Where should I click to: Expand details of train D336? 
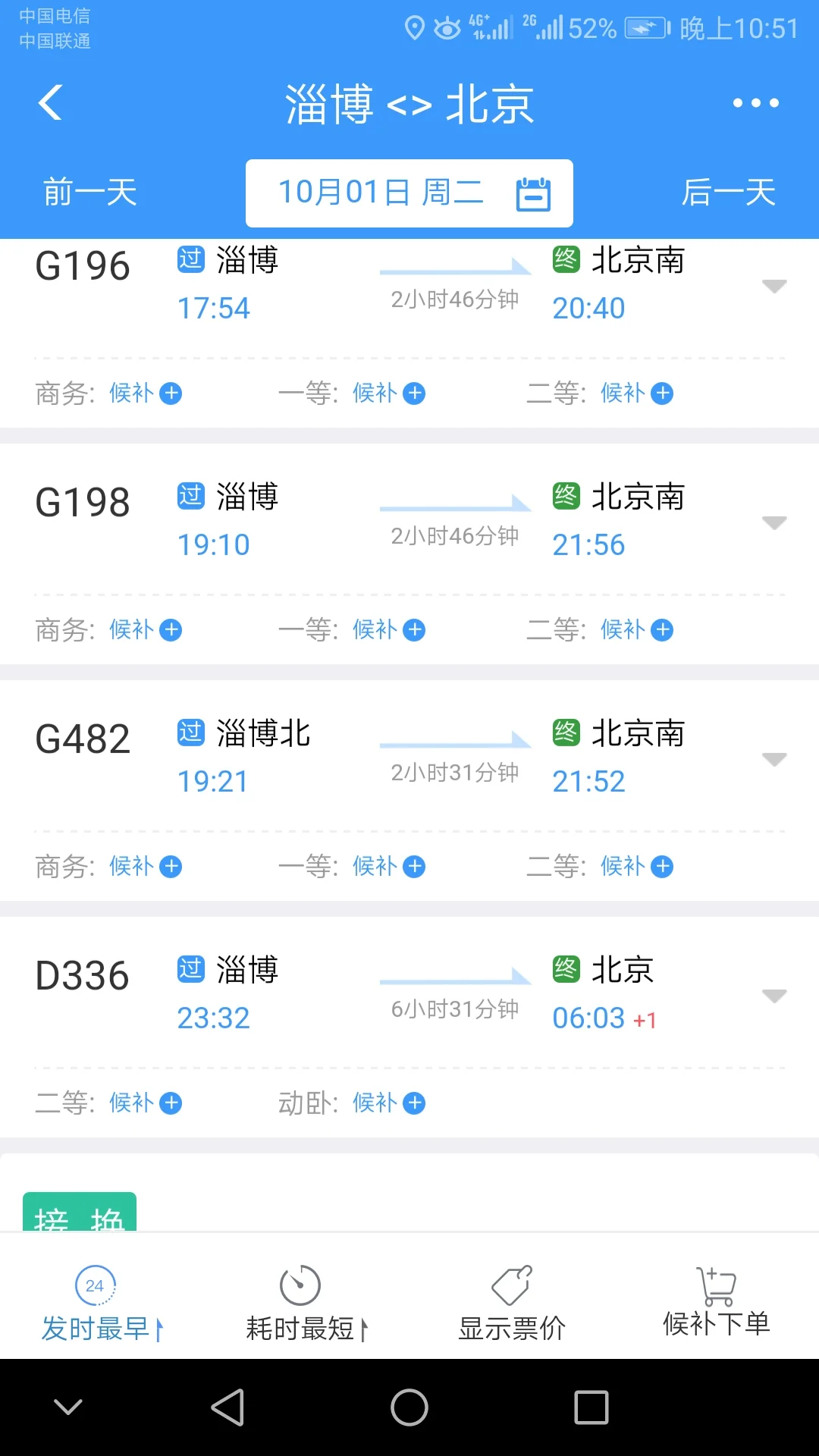point(774,996)
